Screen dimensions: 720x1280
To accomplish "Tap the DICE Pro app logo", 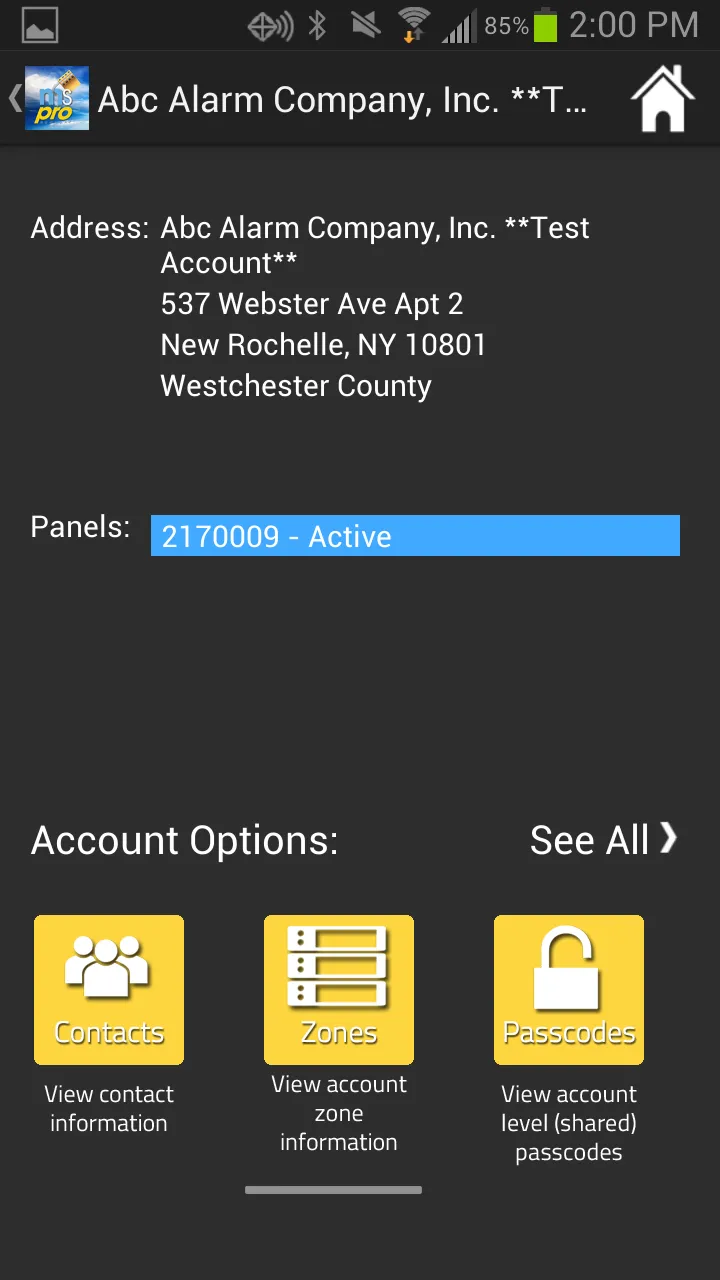I will coord(56,97).
